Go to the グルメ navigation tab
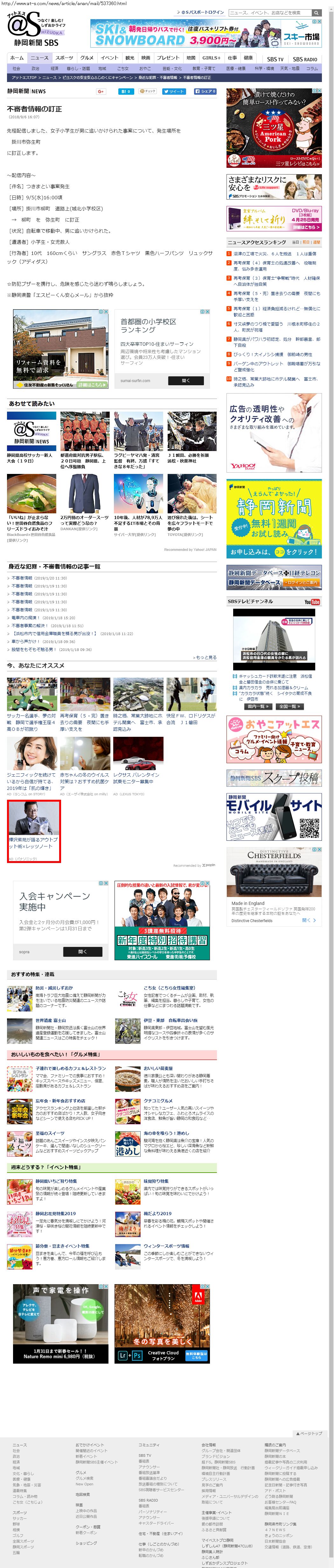 tap(87, 58)
